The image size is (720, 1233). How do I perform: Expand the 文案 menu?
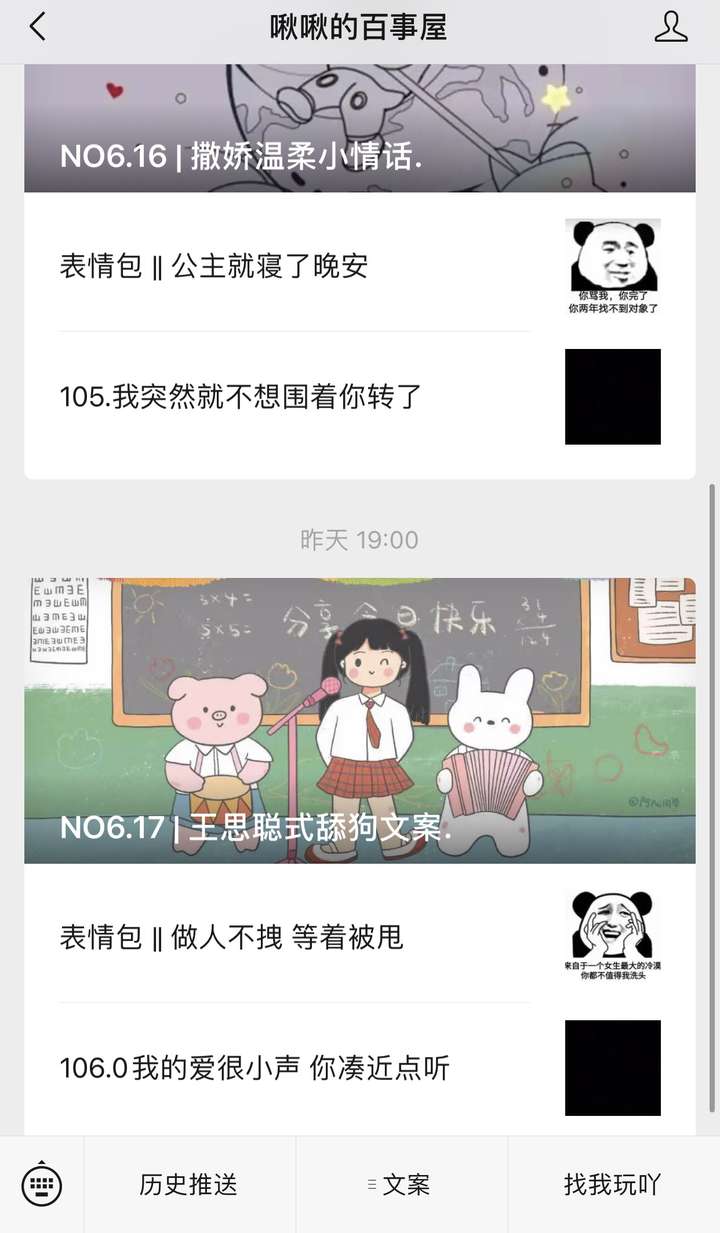point(401,1185)
